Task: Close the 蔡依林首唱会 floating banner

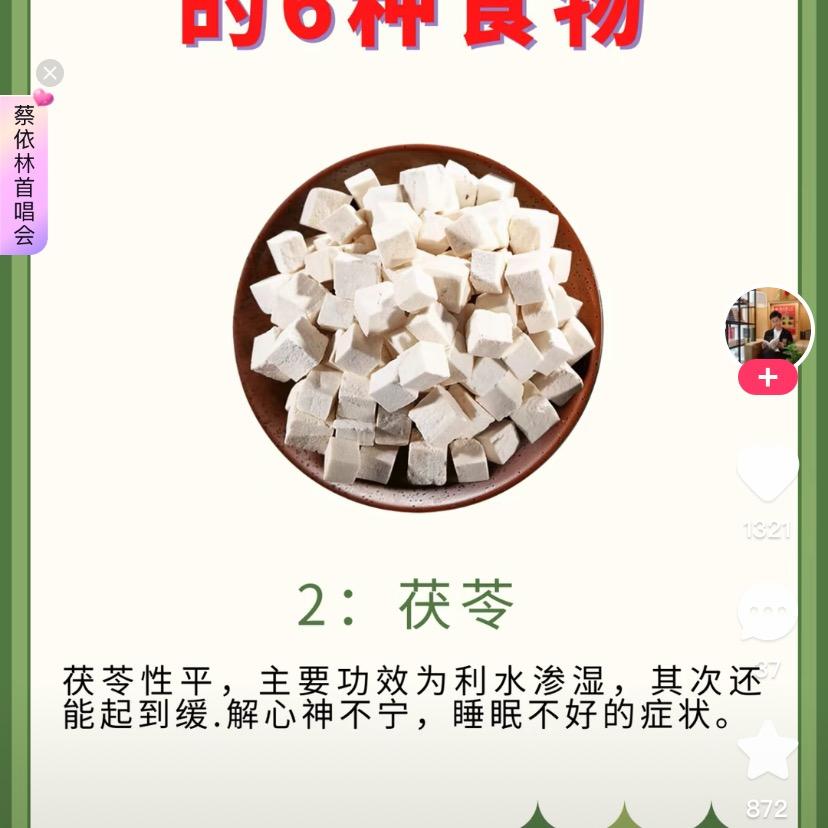Action: 50,73
